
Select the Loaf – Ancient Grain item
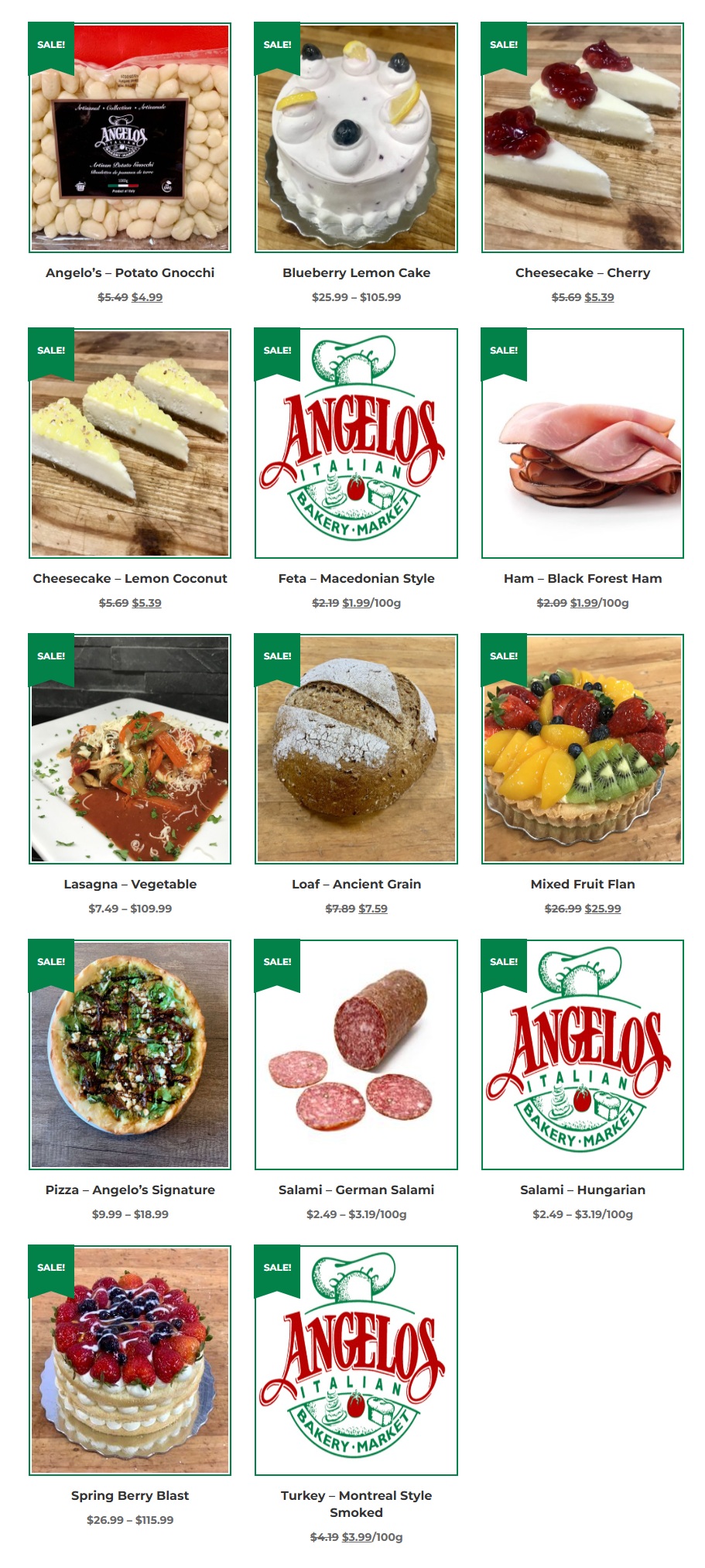356,884
